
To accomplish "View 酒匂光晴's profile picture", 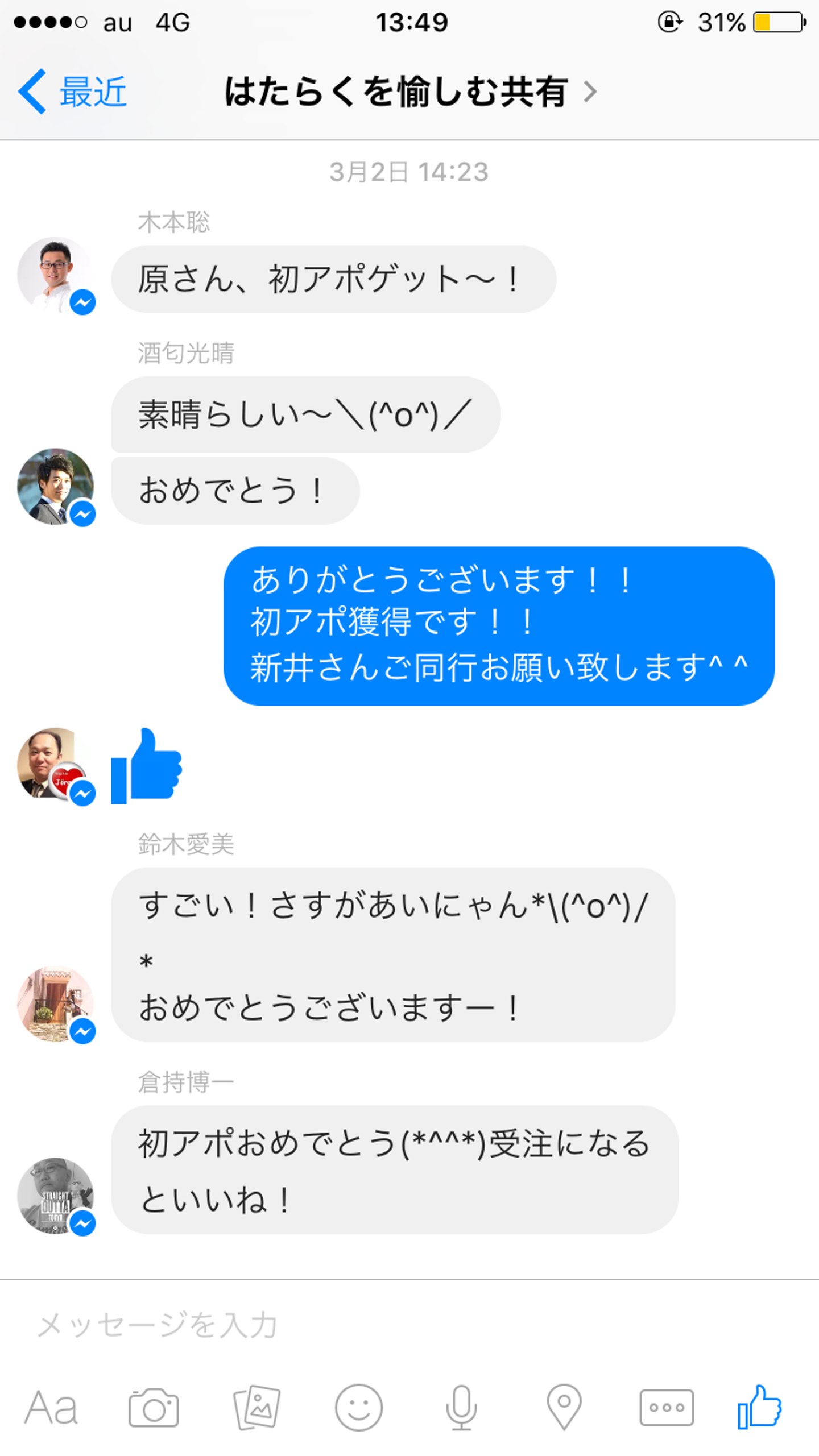I will click(x=55, y=486).
